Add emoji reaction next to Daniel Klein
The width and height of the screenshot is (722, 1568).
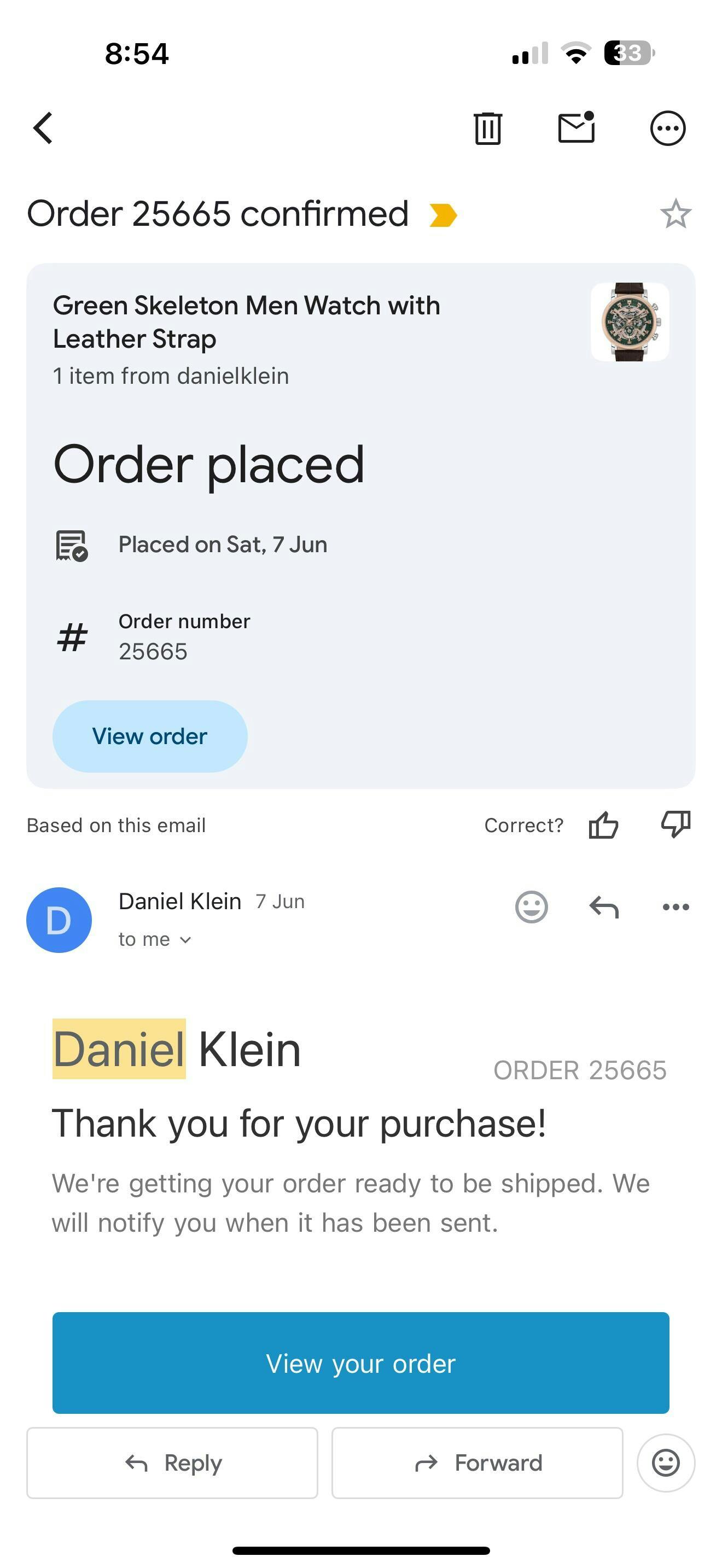point(532,907)
